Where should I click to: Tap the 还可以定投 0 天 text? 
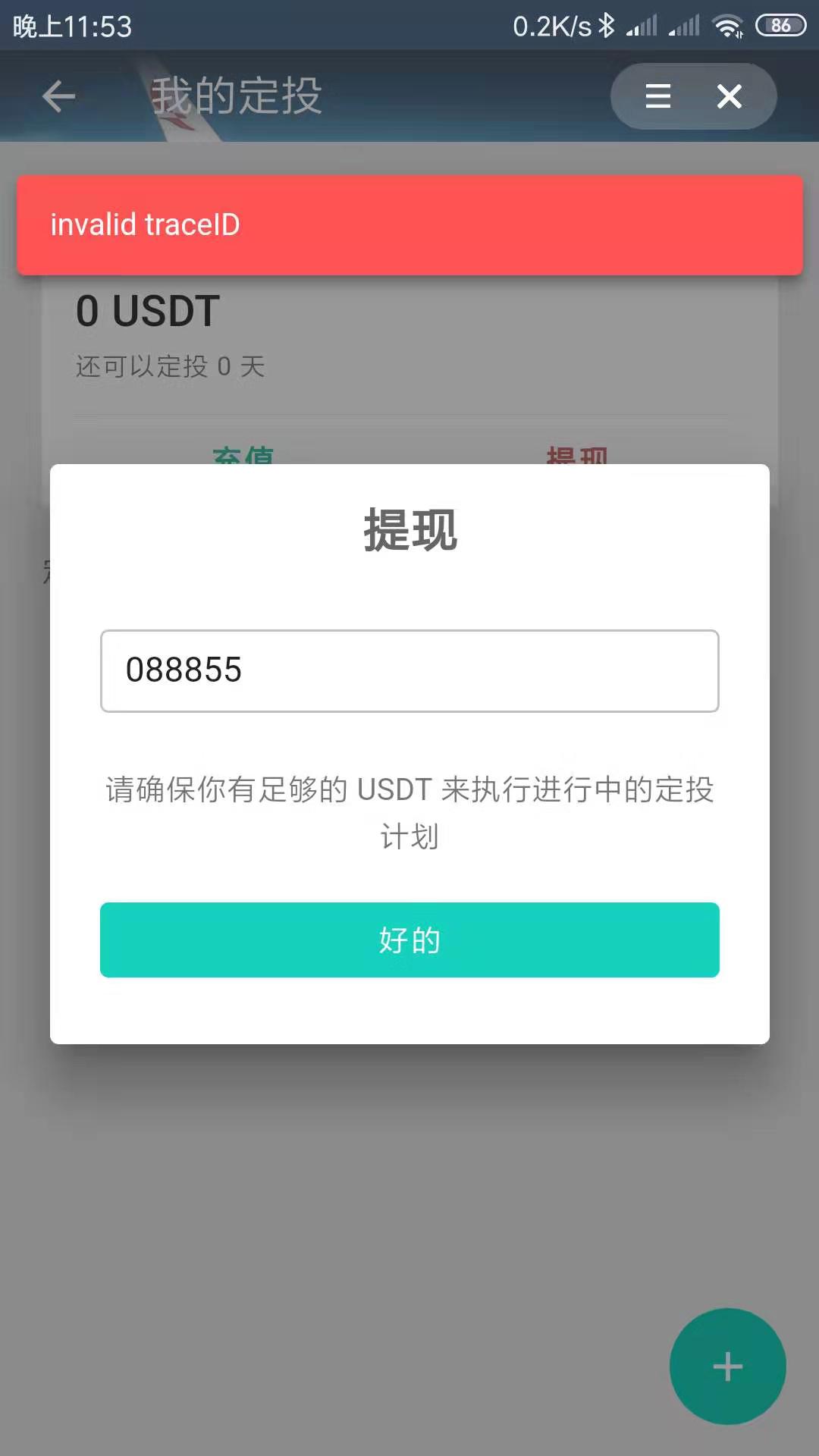pos(170,367)
